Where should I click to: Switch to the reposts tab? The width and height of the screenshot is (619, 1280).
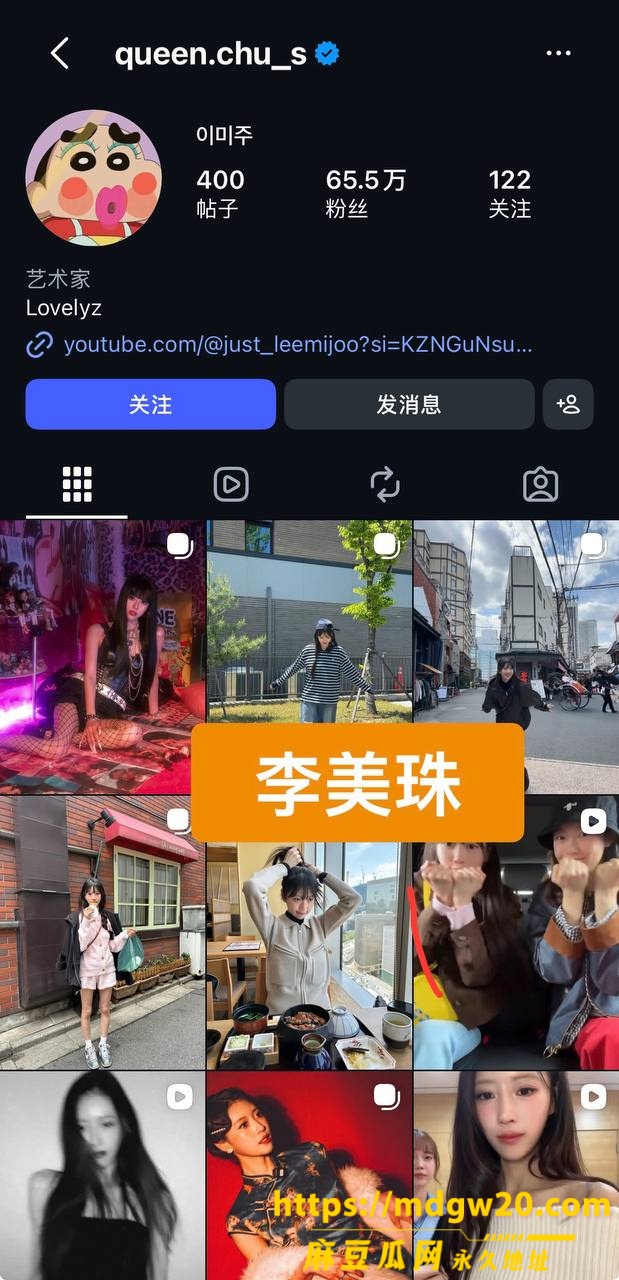pos(385,485)
